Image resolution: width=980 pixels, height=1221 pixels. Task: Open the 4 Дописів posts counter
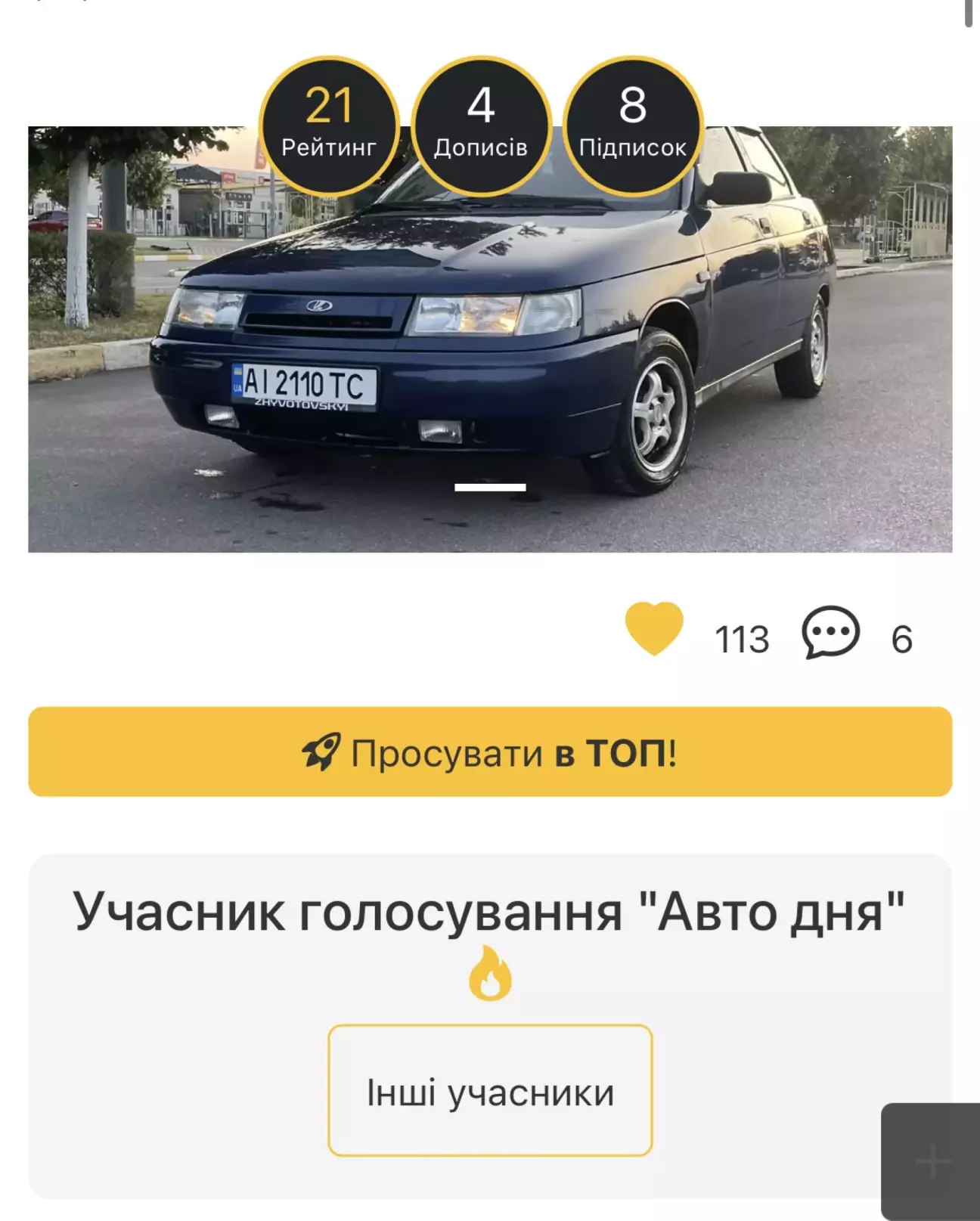pyautogui.click(x=481, y=126)
